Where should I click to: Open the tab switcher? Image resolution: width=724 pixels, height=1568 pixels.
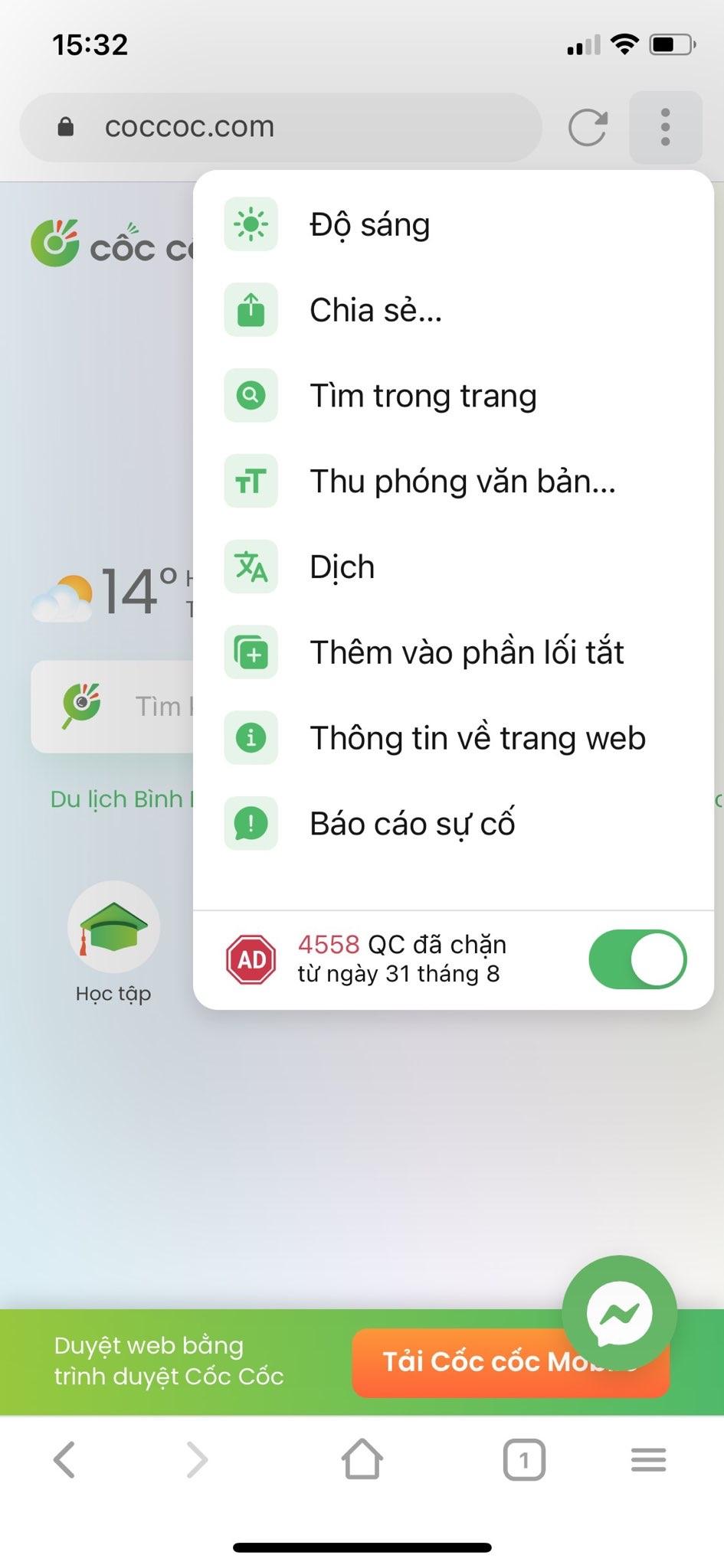click(x=524, y=1460)
